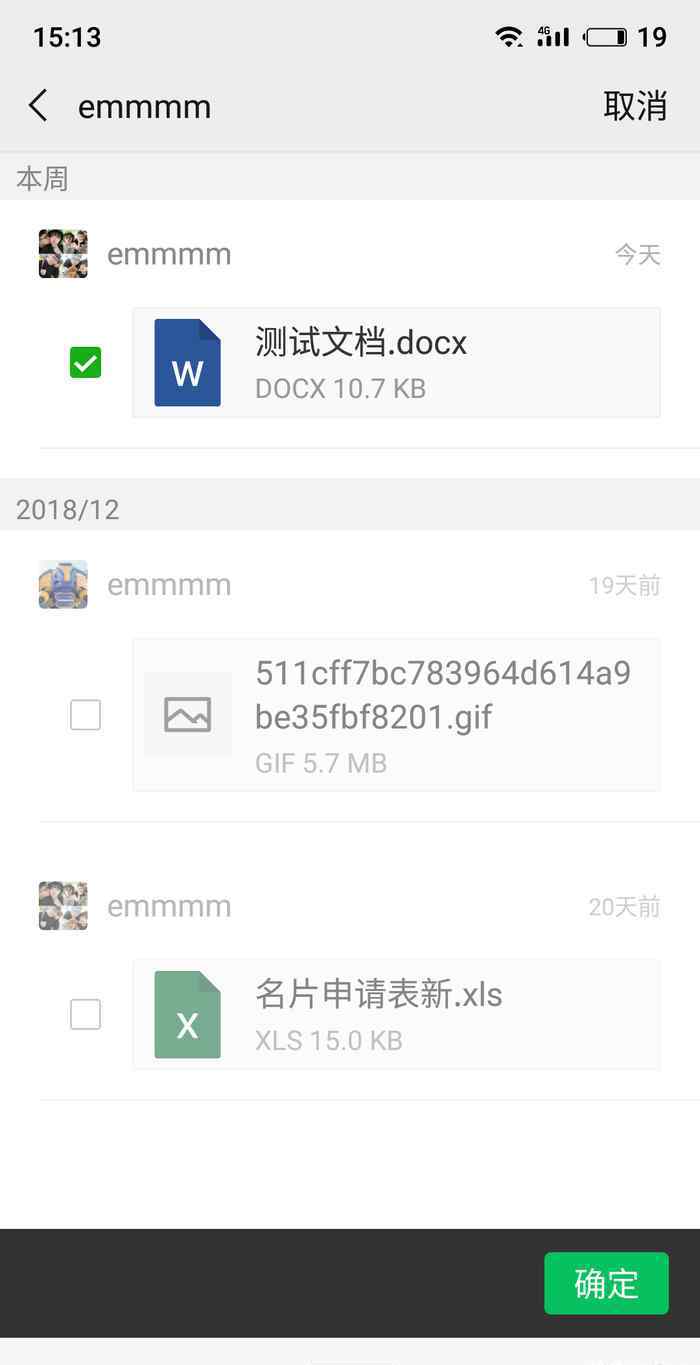The image size is (700, 1365).
Task: Confirm with the green 确定 button
Action: (x=606, y=1283)
